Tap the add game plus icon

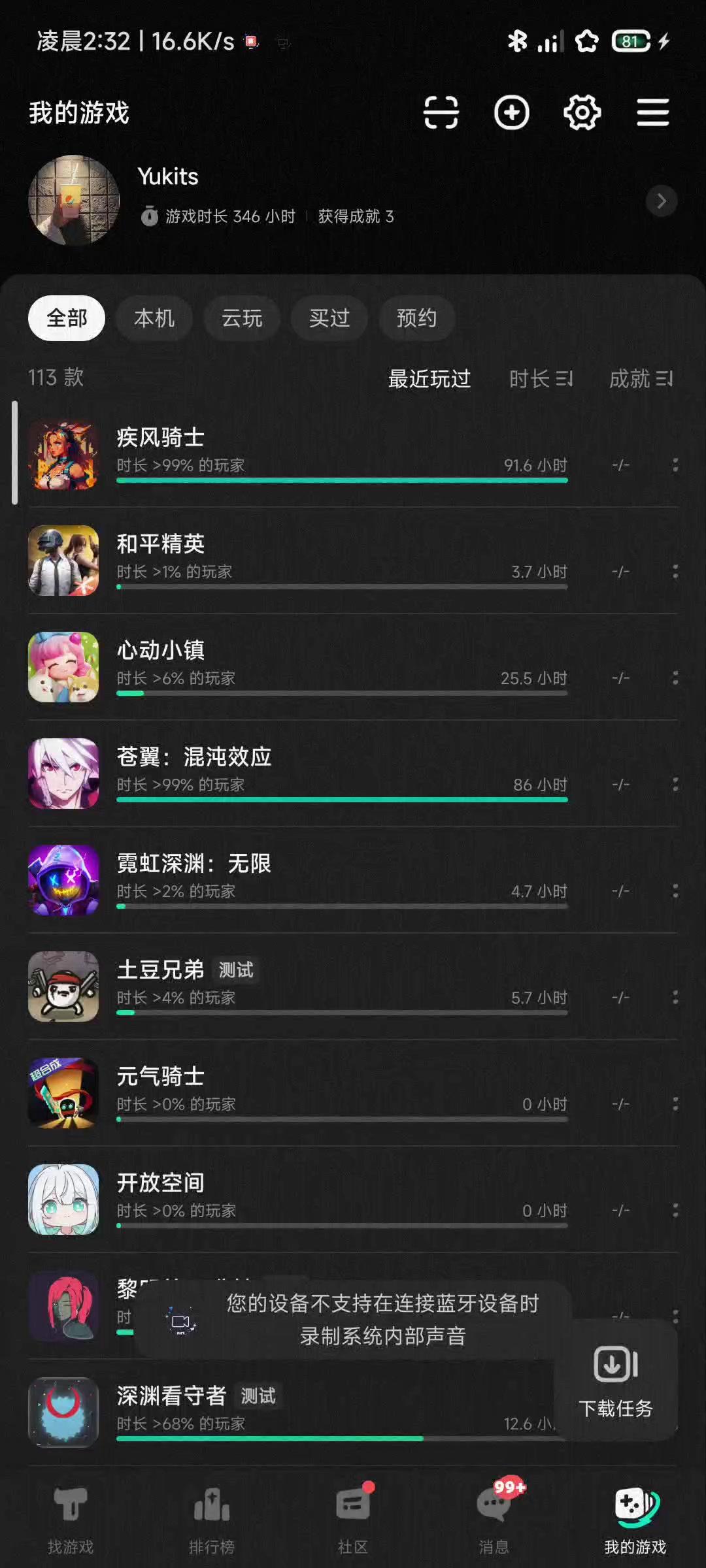pyautogui.click(x=511, y=112)
